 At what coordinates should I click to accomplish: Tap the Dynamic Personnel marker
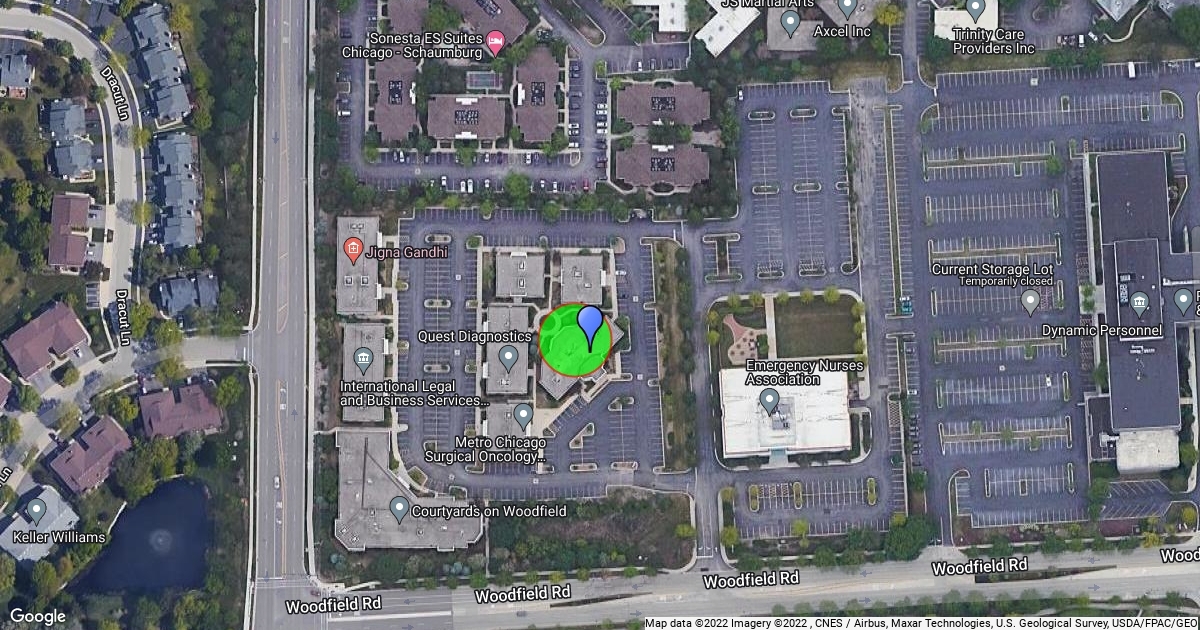(1139, 303)
